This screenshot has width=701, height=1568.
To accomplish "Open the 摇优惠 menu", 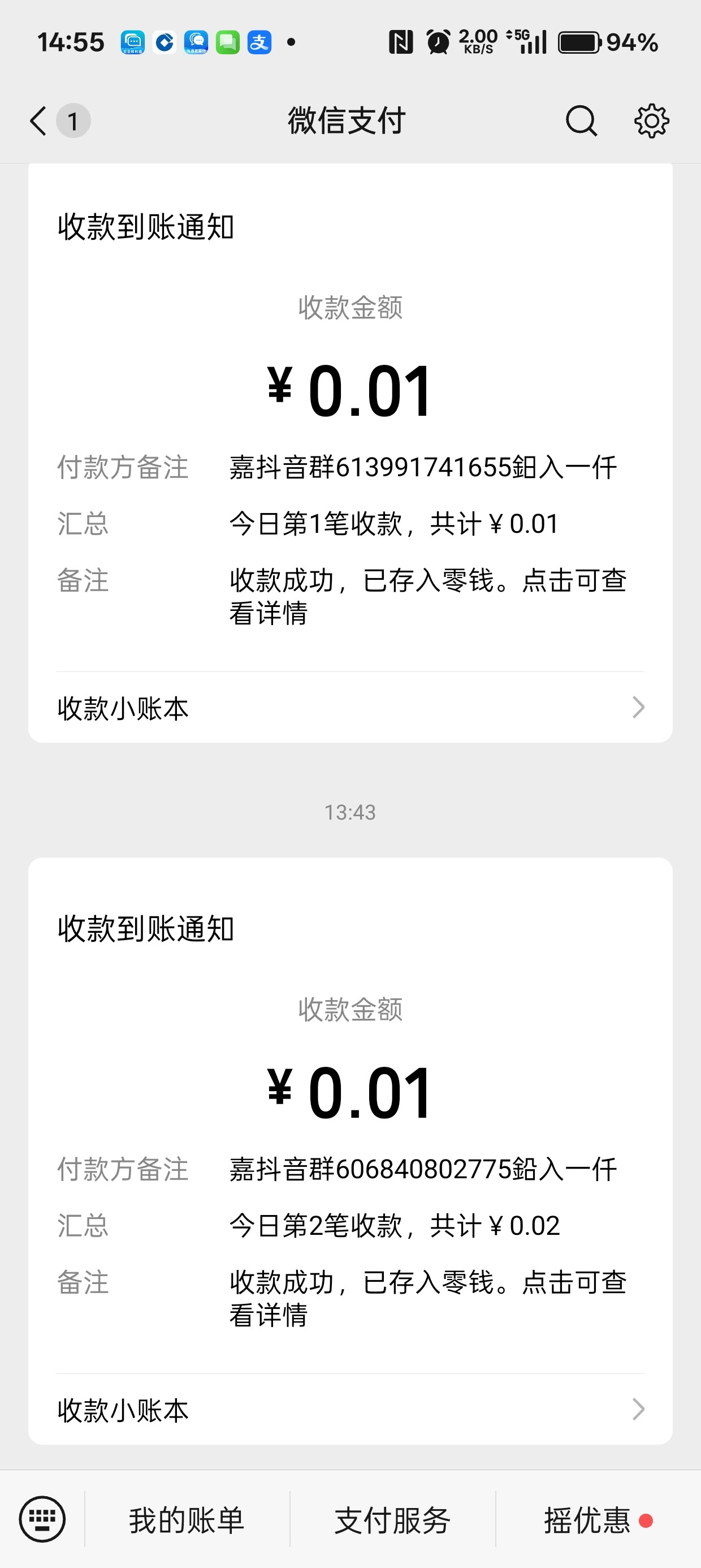I will (x=588, y=1520).
